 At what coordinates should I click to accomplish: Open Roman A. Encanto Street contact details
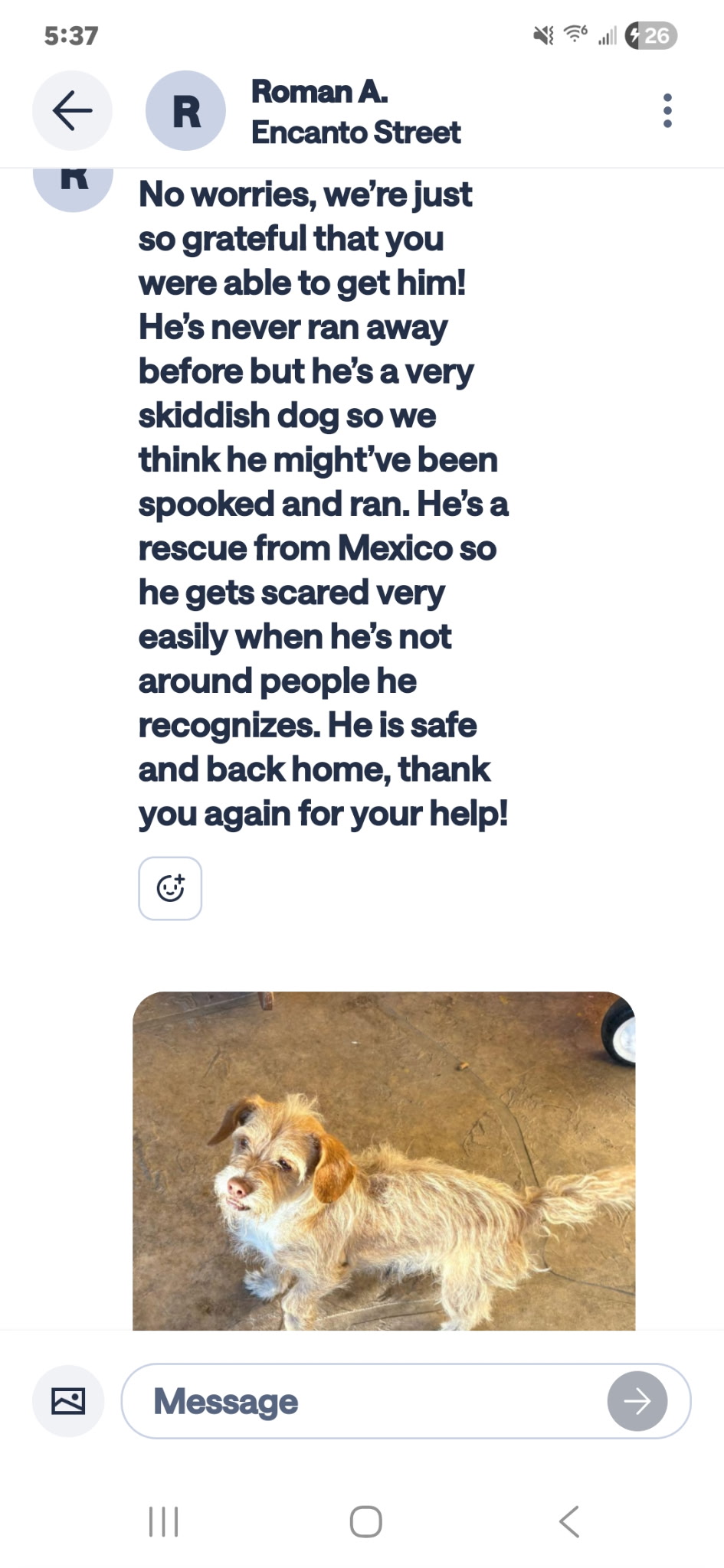[356, 112]
